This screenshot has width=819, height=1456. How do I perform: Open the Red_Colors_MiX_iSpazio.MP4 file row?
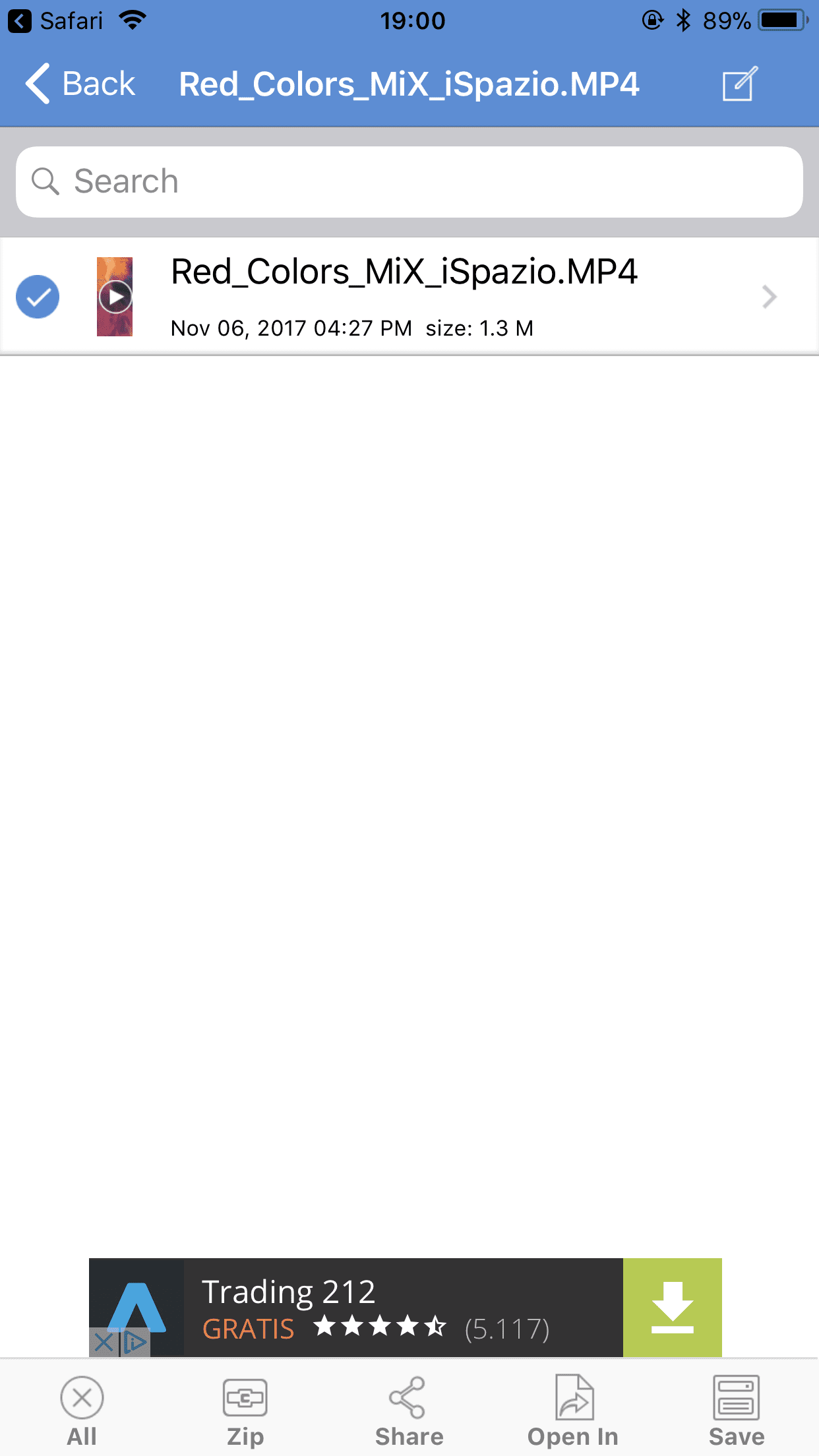(x=409, y=297)
